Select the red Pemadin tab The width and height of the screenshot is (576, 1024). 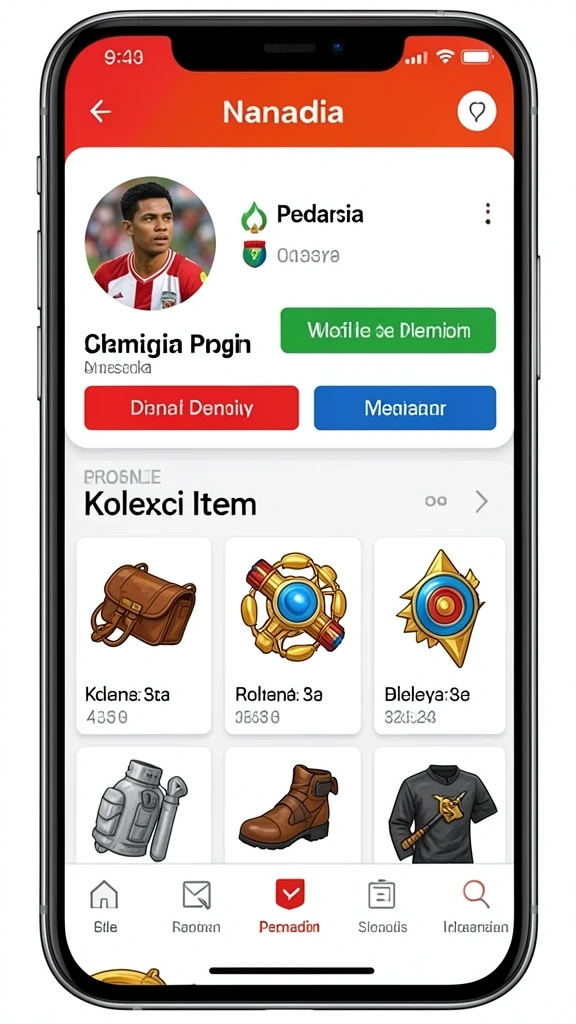click(x=289, y=906)
